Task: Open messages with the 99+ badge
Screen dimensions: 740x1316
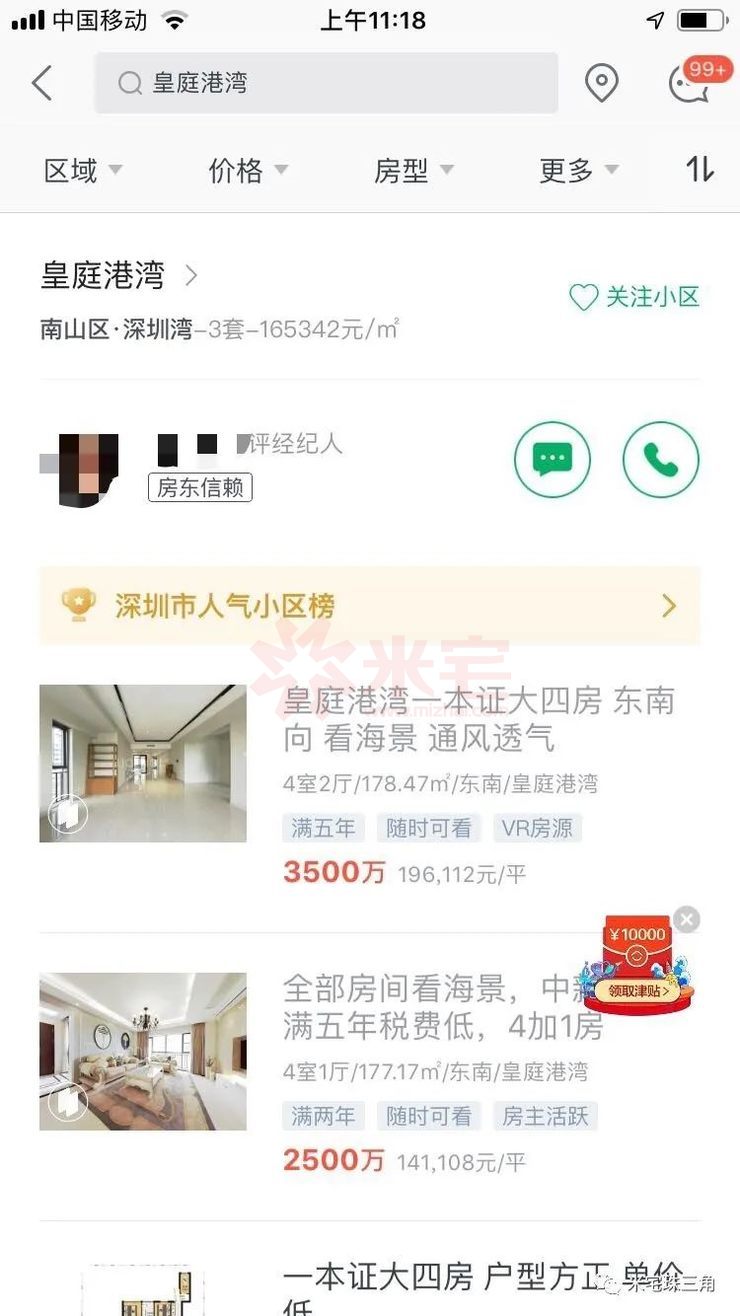Action: pyautogui.click(x=690, y=83)
